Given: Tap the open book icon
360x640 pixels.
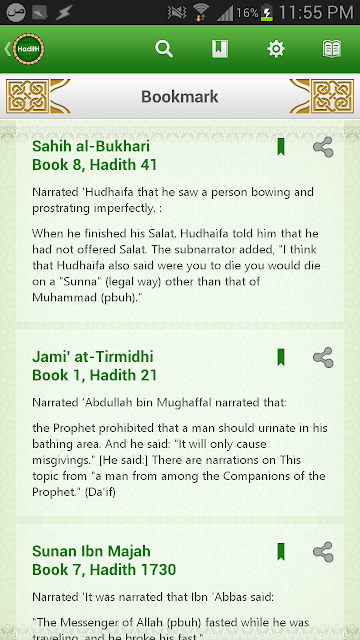Looking at the screenshot, I should tap(332, 49).
